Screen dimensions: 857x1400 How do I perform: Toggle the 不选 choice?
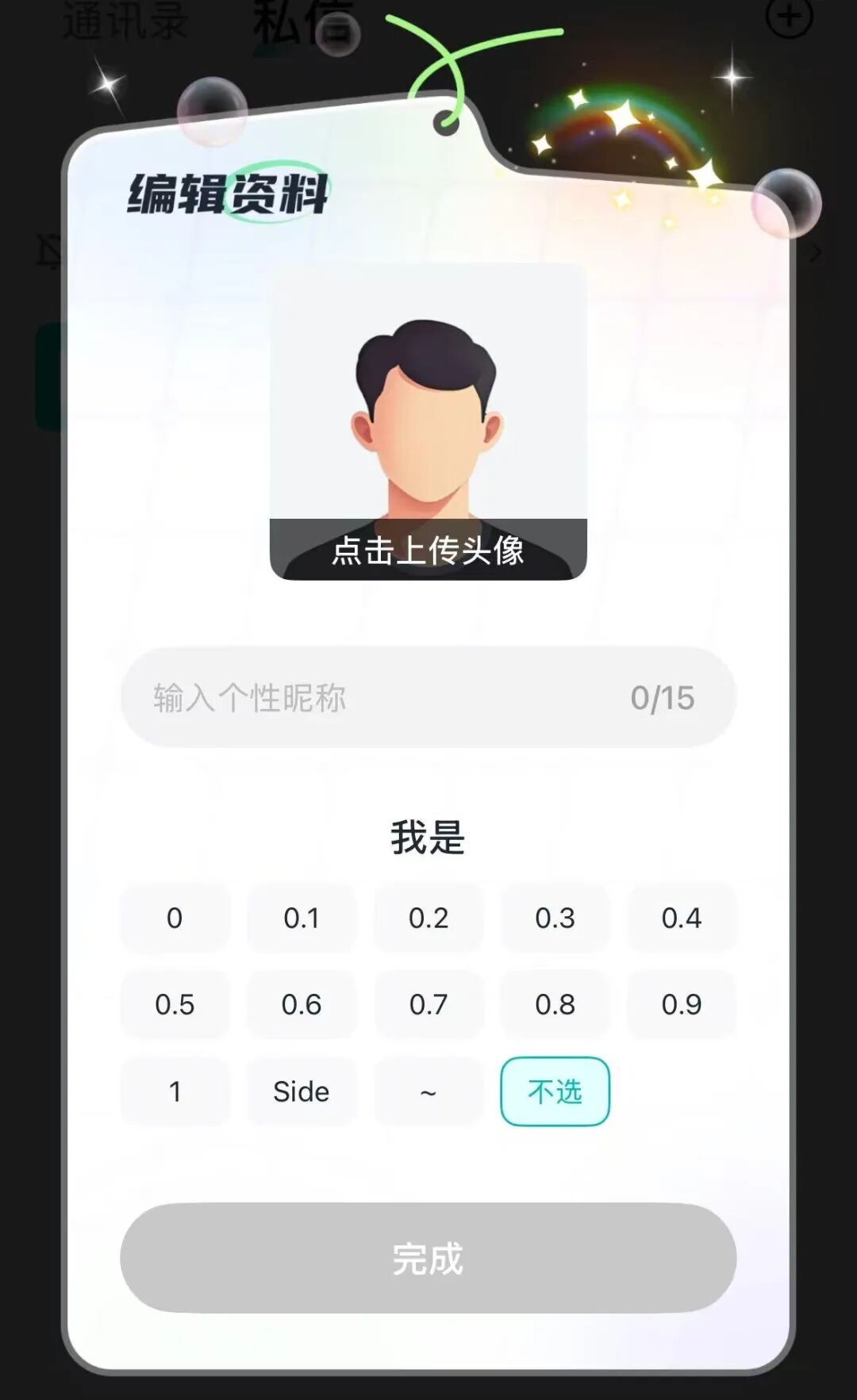(x=555, y=1092)
